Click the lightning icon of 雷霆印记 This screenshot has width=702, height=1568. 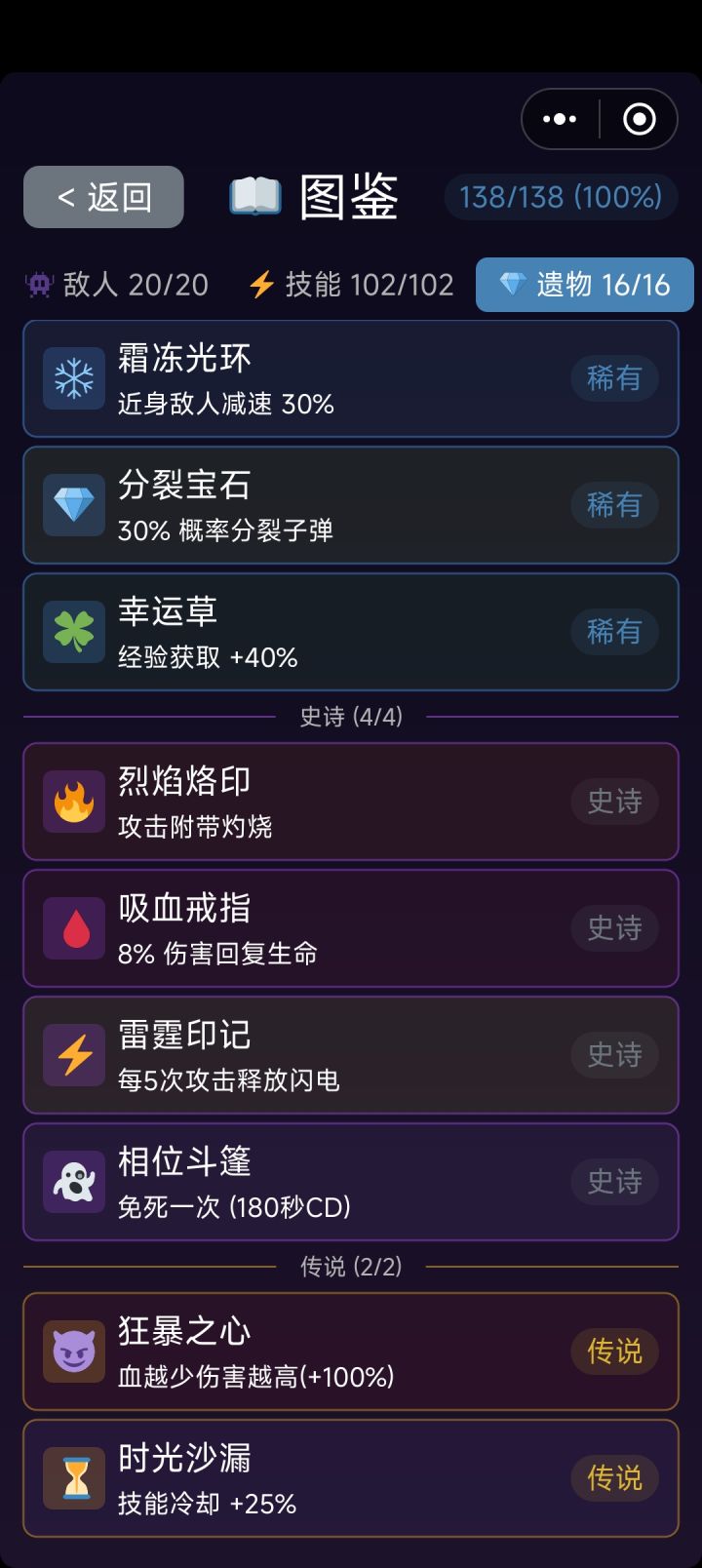(73, 1054)
